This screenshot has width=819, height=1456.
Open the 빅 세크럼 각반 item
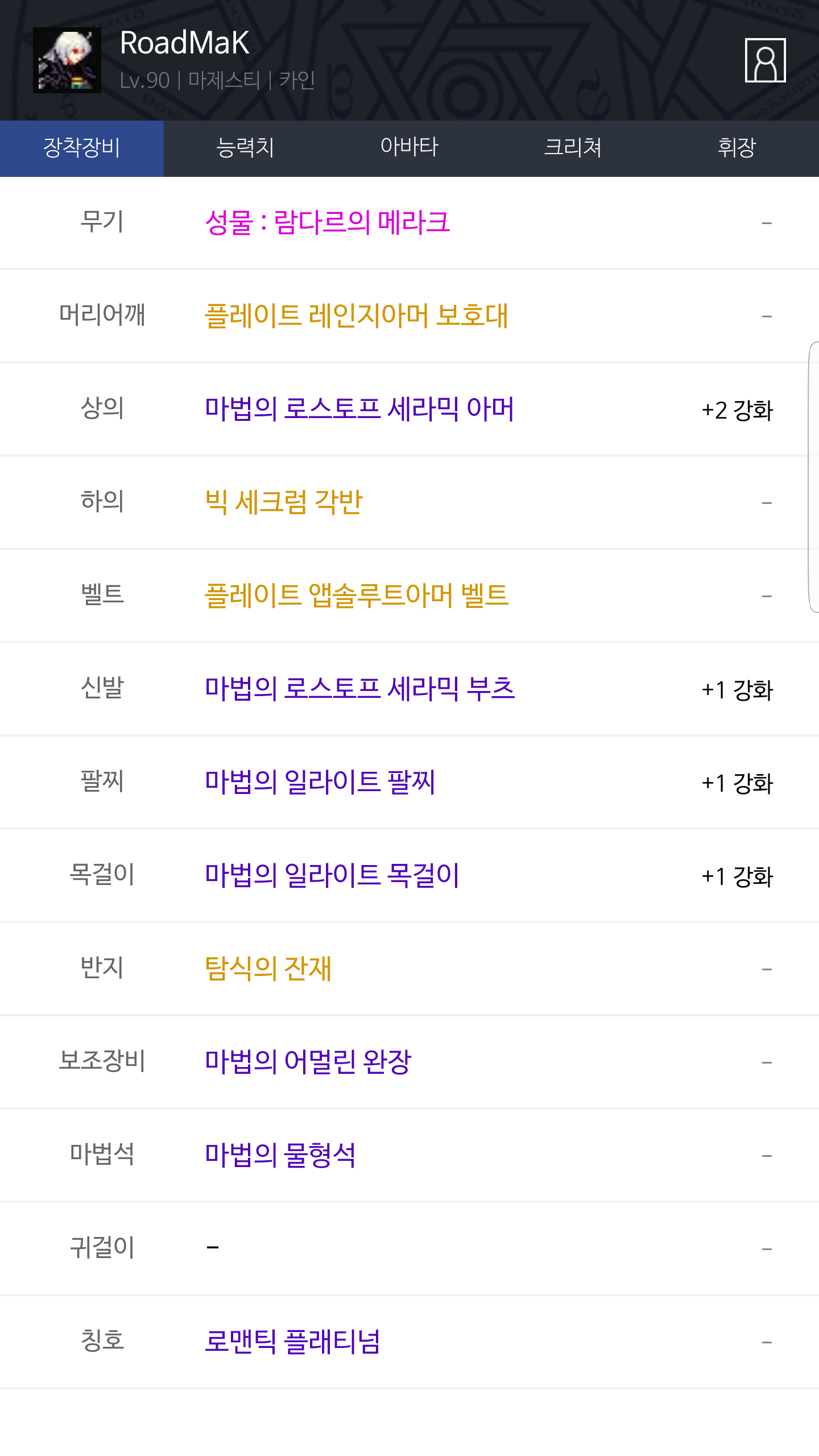click(x=284, y=502)
